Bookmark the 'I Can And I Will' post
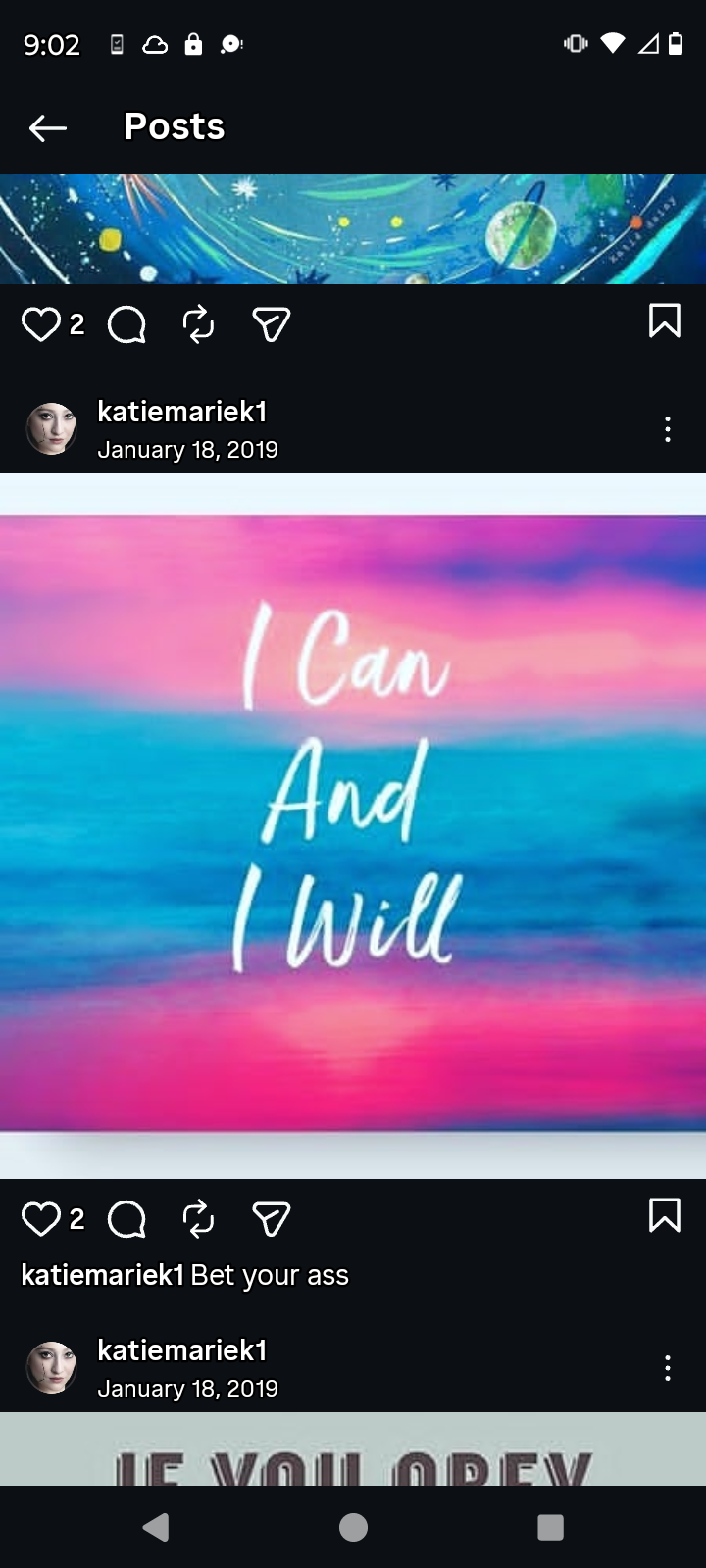 [x=665, y=1215]
